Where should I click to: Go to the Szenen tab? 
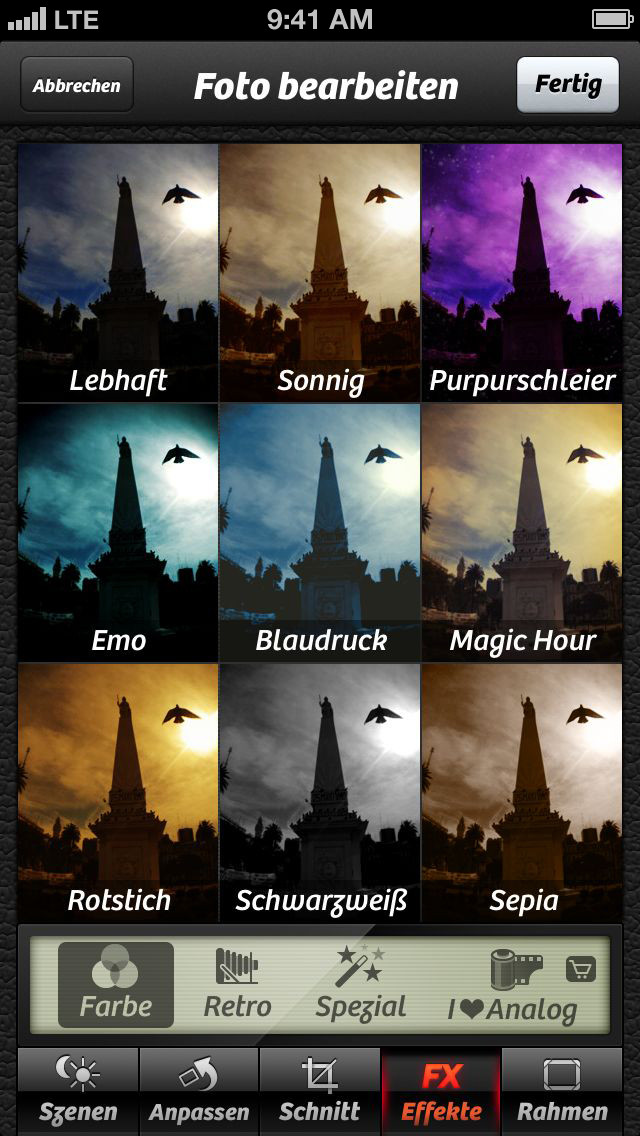tap(78, 1092)
